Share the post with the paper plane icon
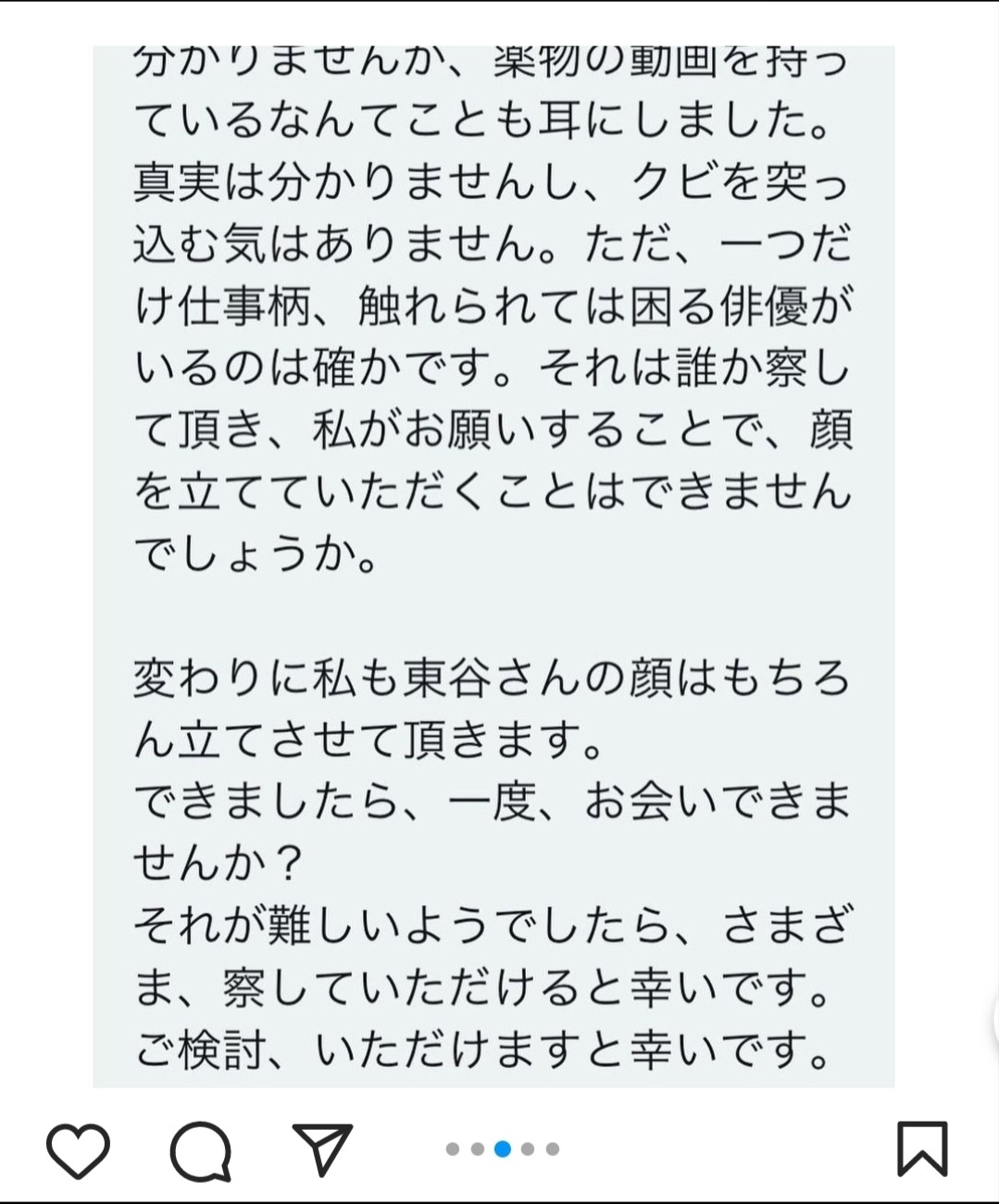 (x=322, y=1148)
